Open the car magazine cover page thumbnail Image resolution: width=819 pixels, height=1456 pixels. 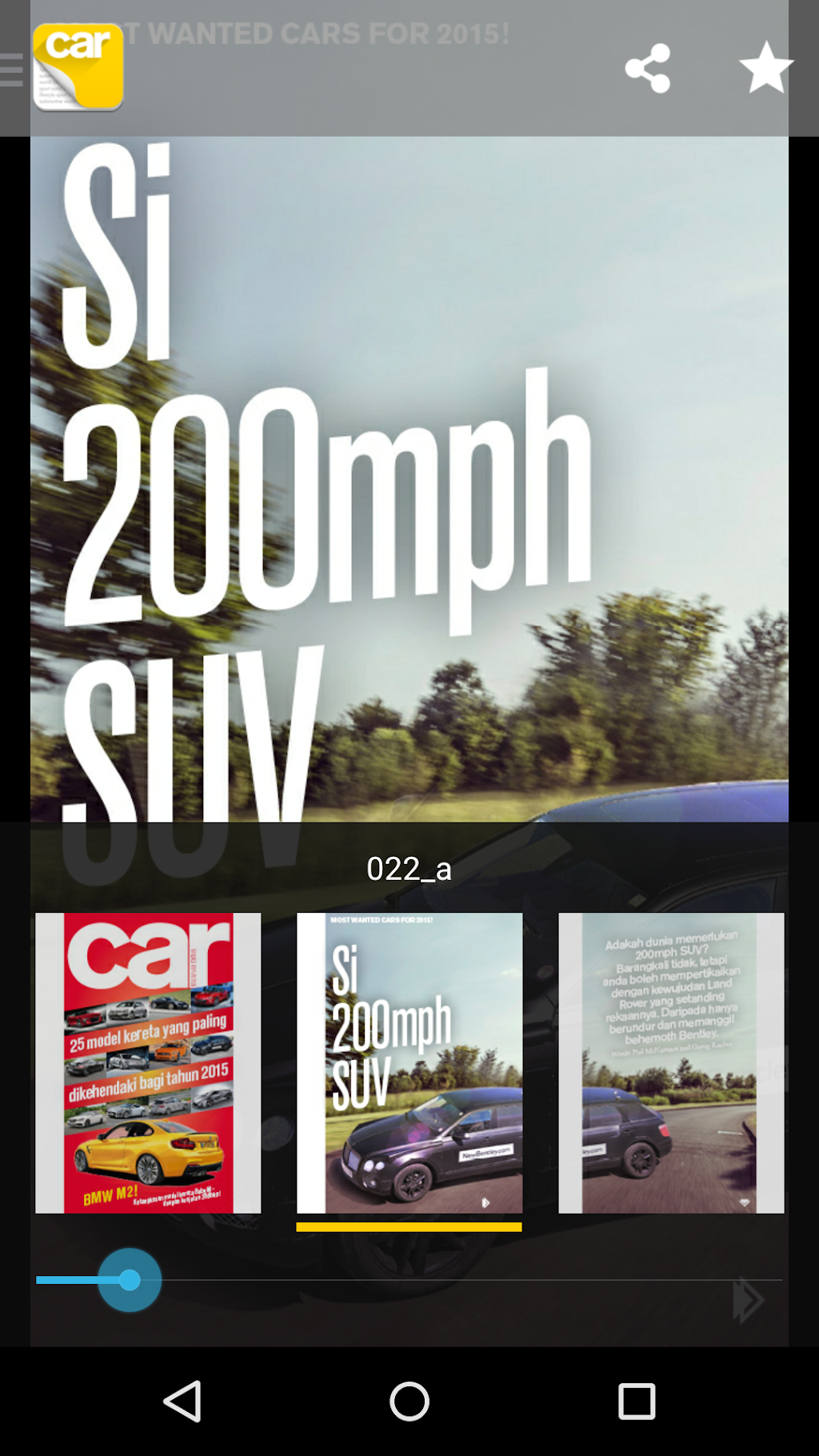coord(148,1062)
